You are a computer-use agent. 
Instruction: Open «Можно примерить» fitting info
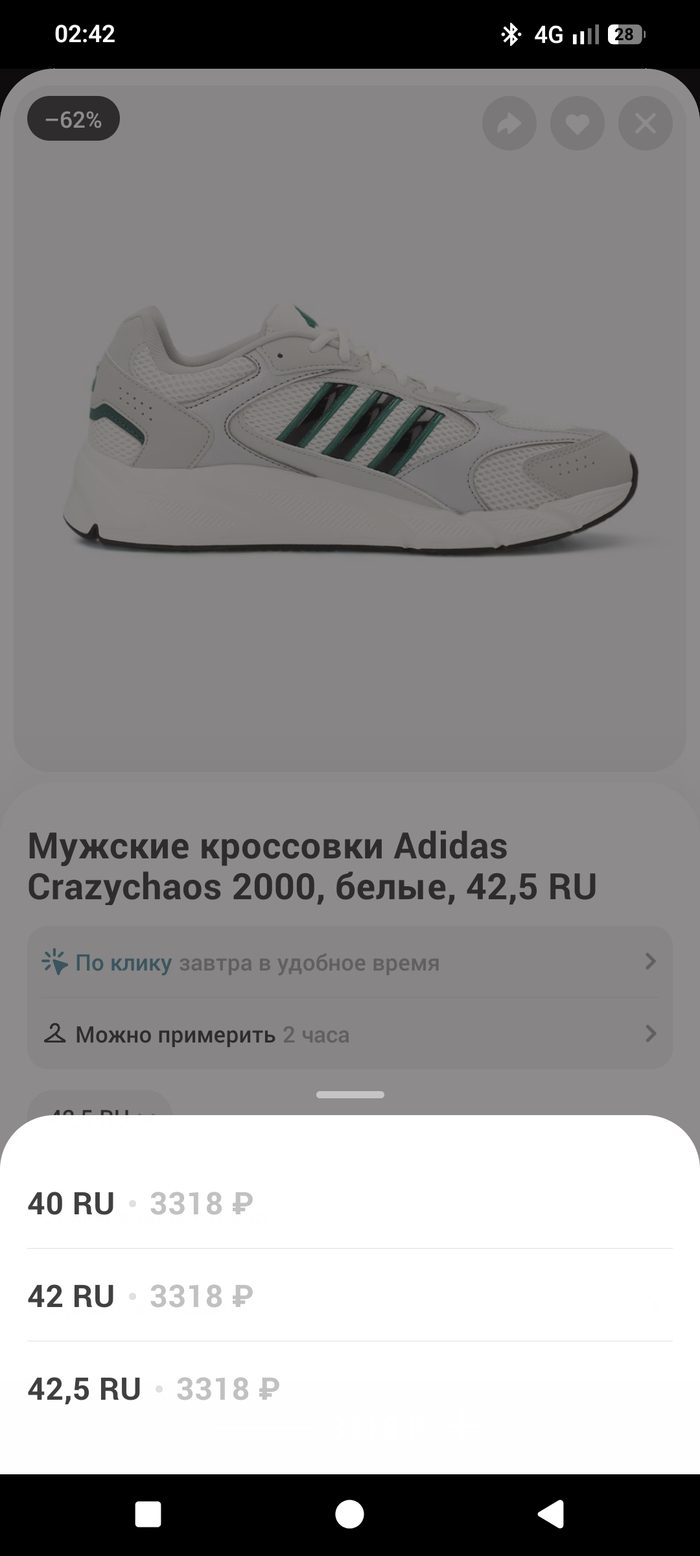349,1034
